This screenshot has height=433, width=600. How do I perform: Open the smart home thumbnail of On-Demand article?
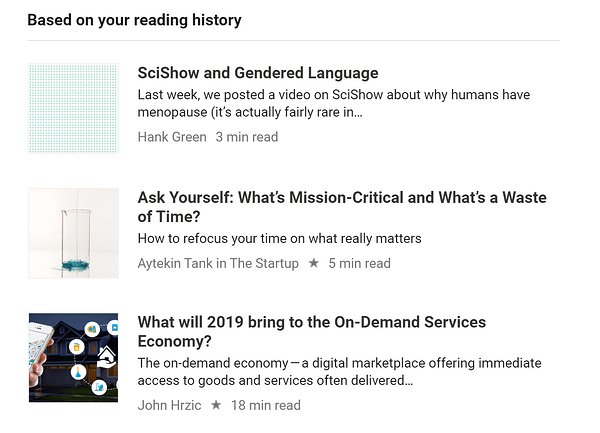pos(73,357)
